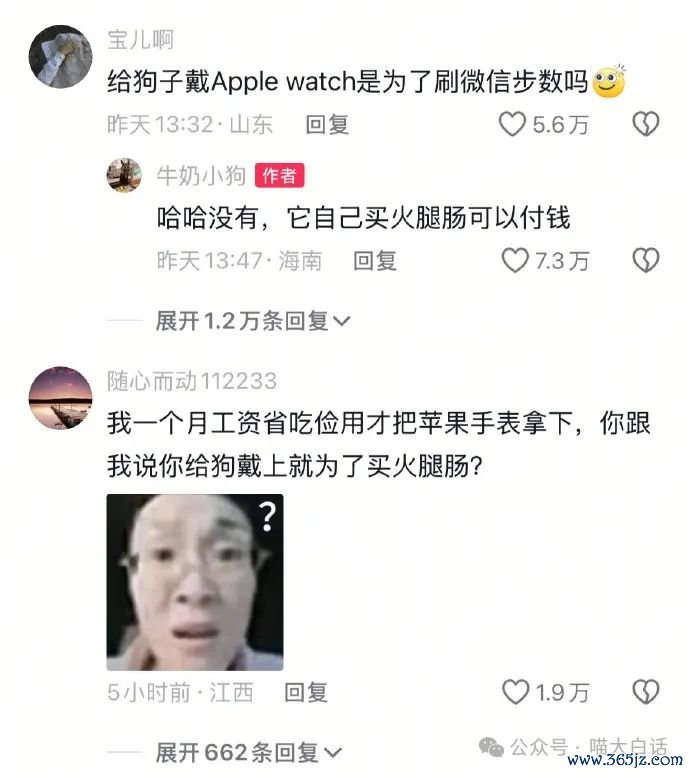The image size is (690, 775).
Task: Open 牛奶小狗's profile avatar
Action: [124, 176]
